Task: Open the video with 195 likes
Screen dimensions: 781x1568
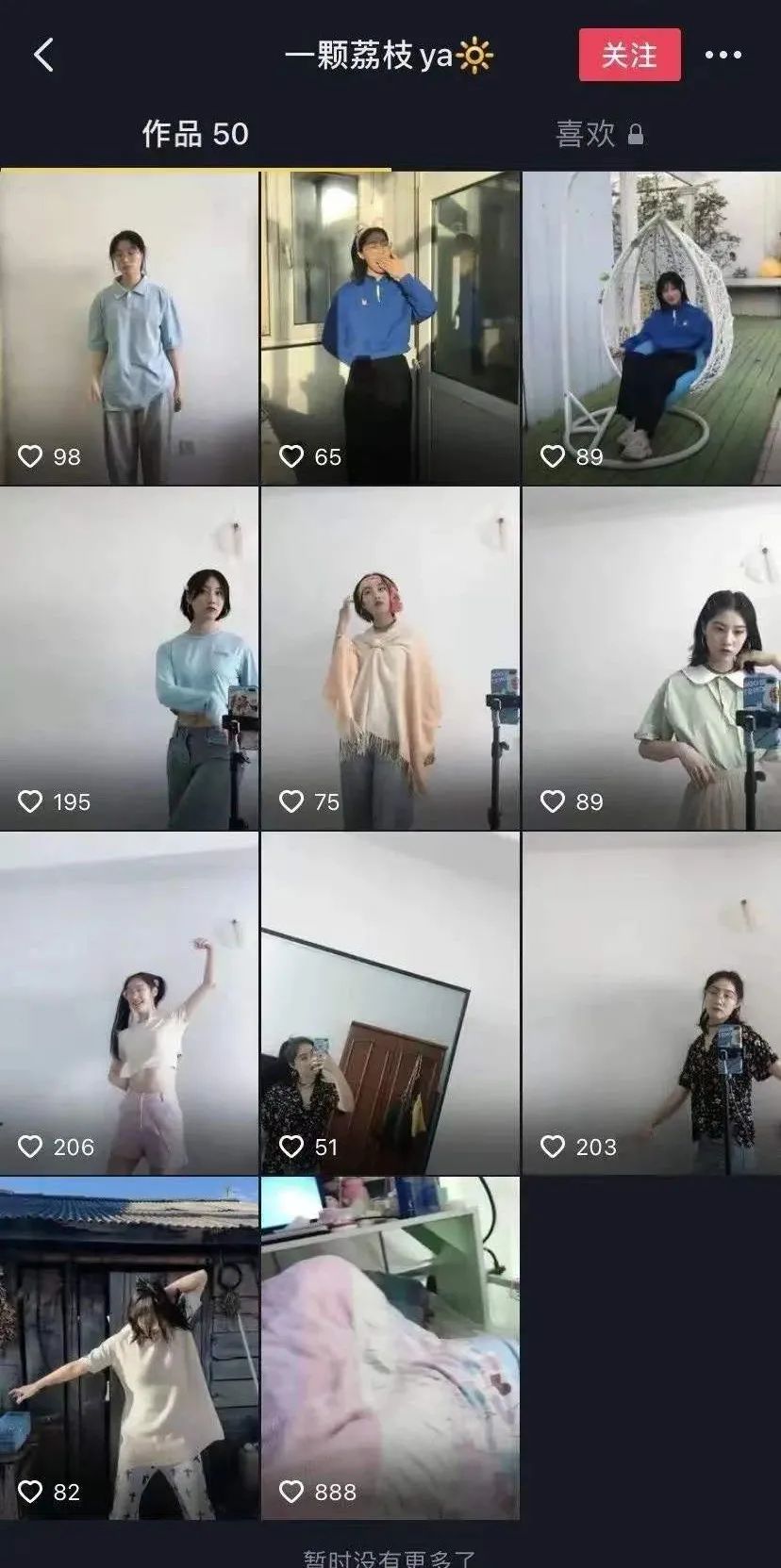Action: [129, 658]
